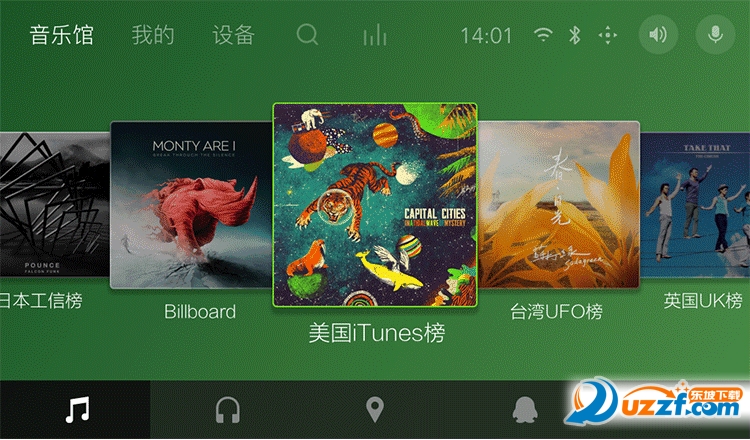
Task: Open the equalizer bars icon
Action: (375, 36)
